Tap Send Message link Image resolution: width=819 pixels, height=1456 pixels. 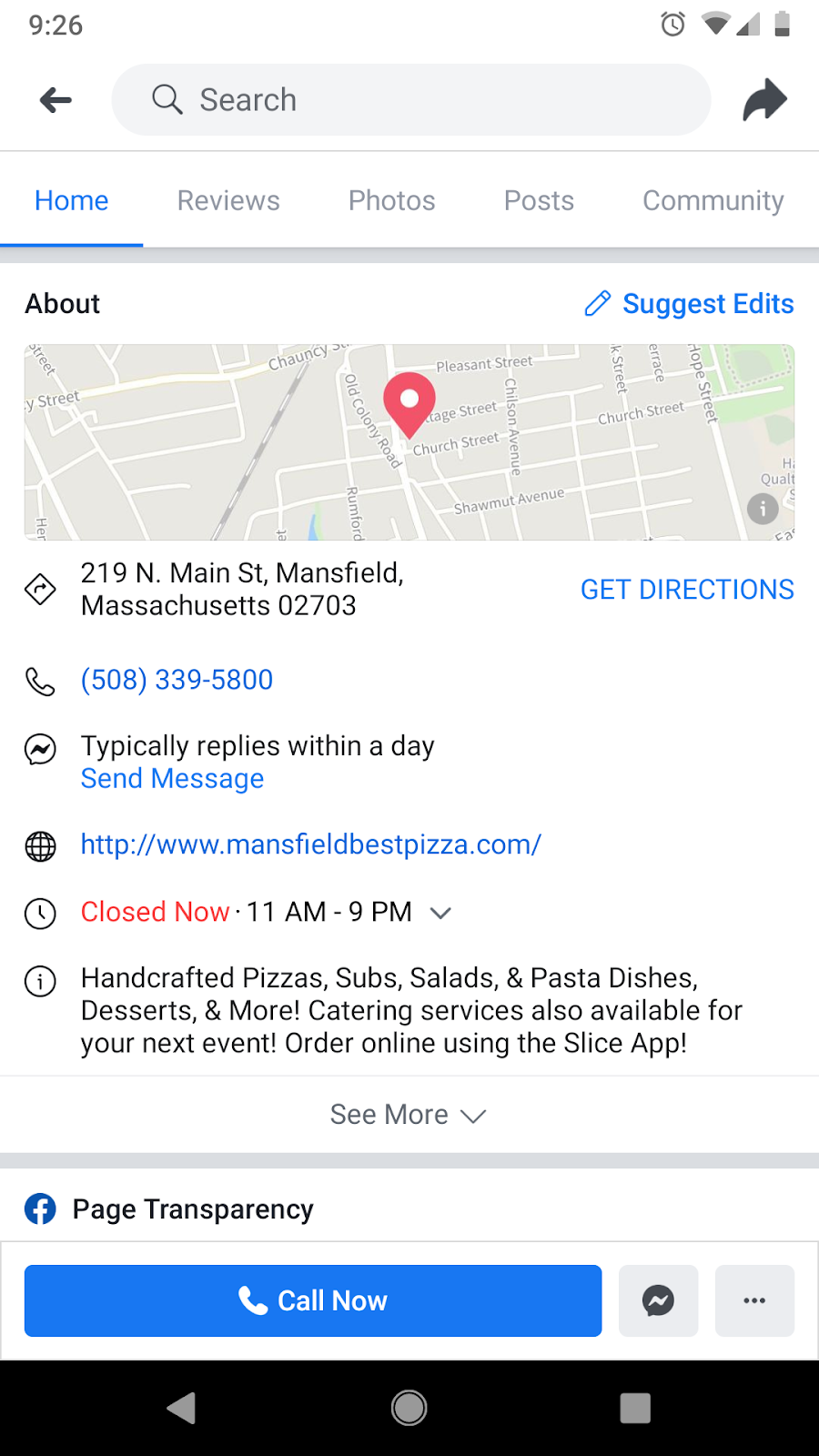[x=172, y=779]
